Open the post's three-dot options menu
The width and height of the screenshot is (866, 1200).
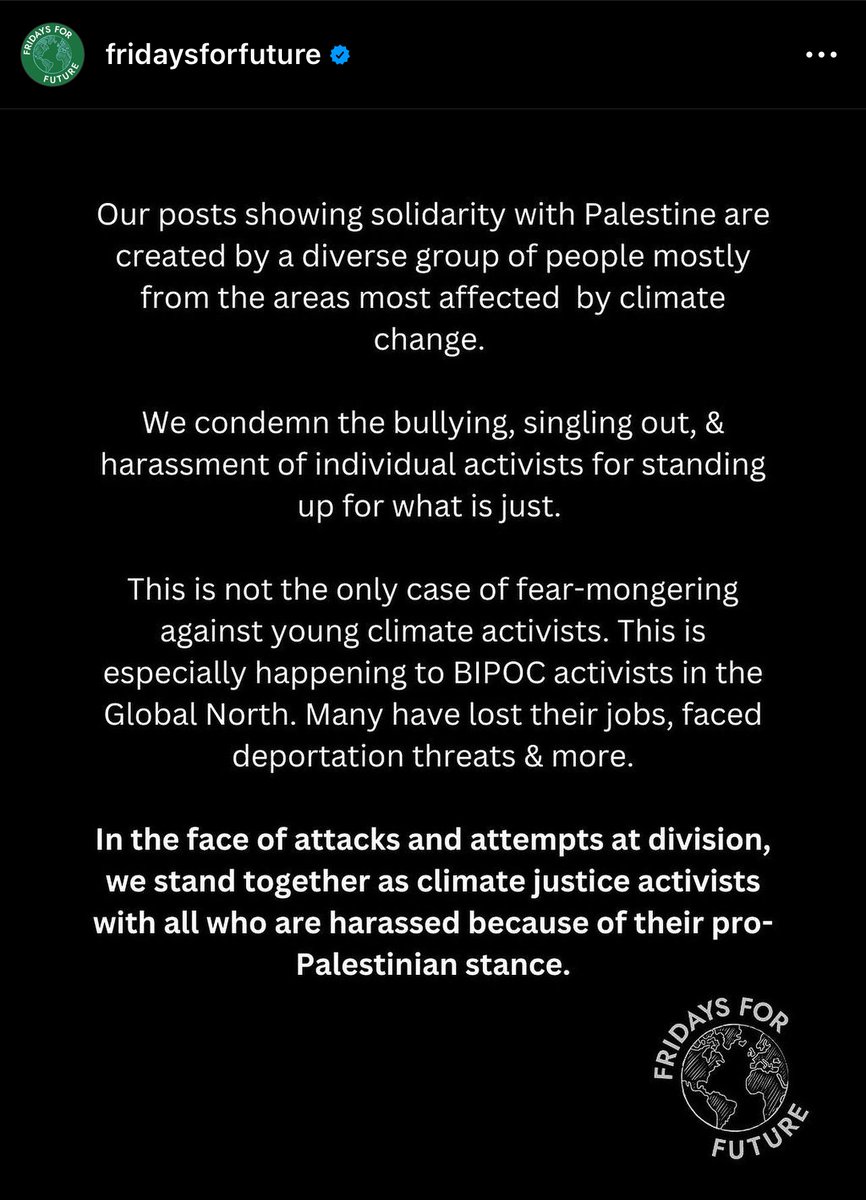tap(819, 55)
